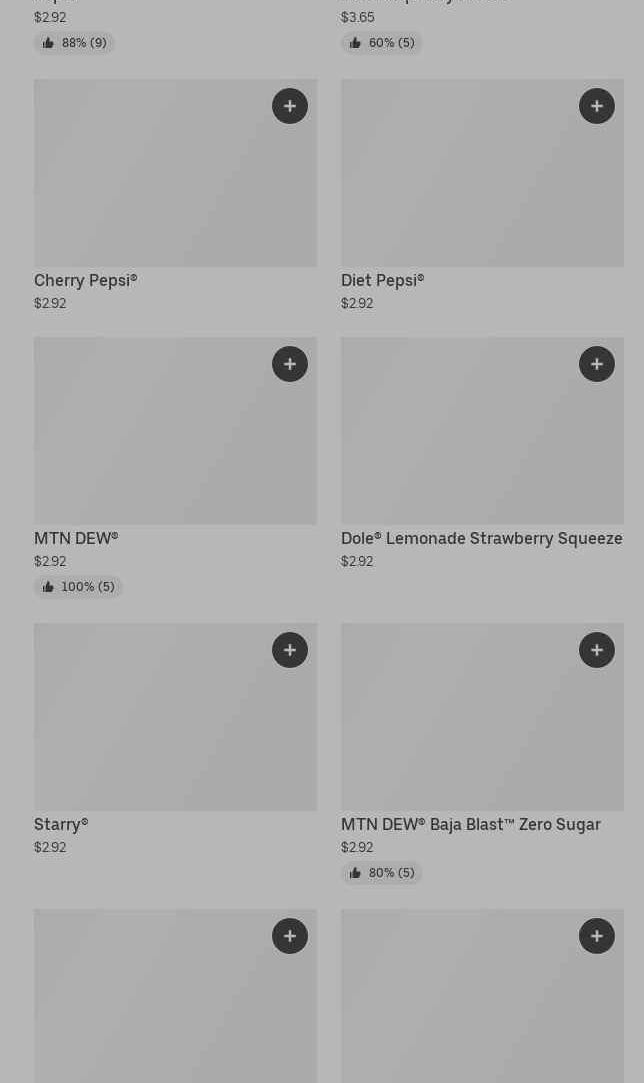Add Cherry Pepsi to the cart
Image resolution: width=644 pixels, height=1083 pixels.
(290, 106)
